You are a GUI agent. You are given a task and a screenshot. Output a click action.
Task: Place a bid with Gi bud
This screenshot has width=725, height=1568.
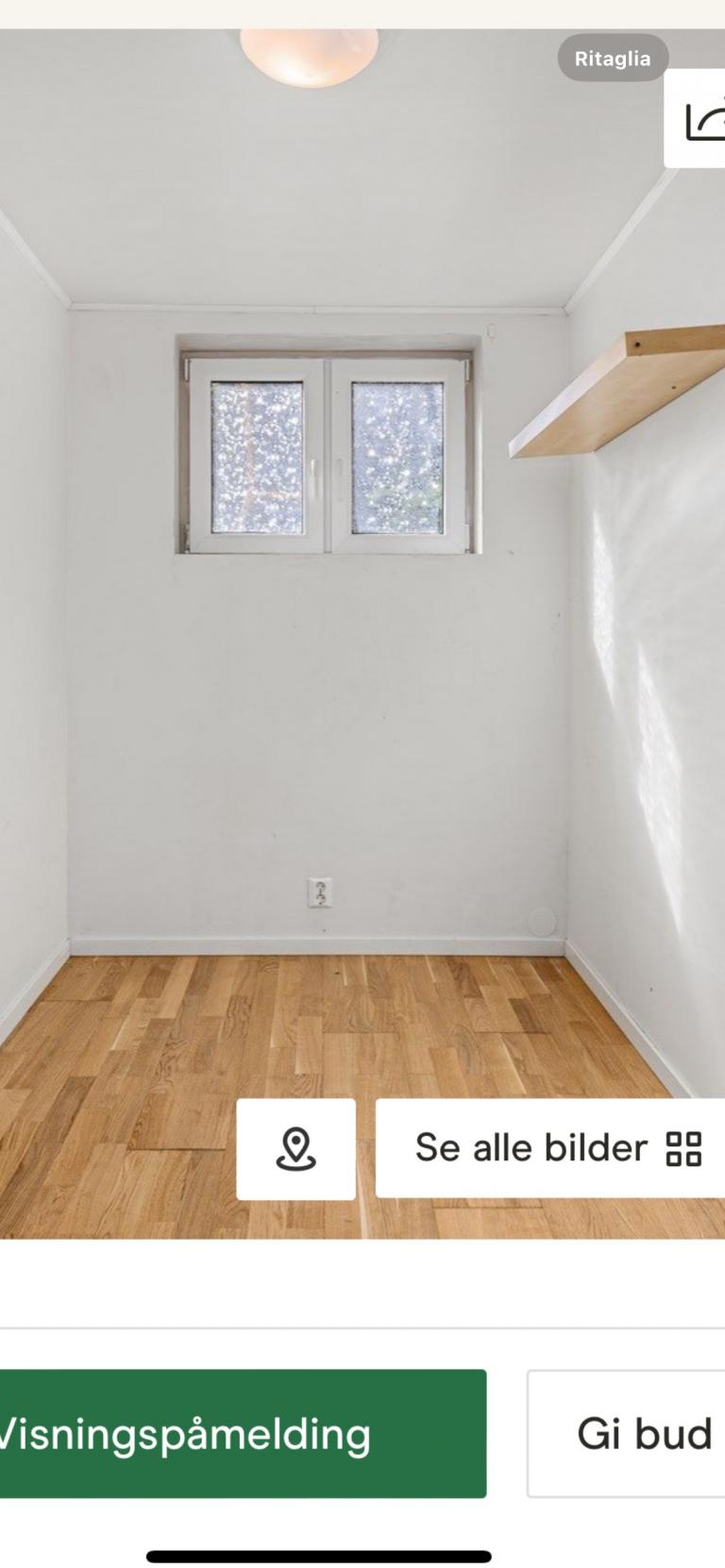[632, 1433]
